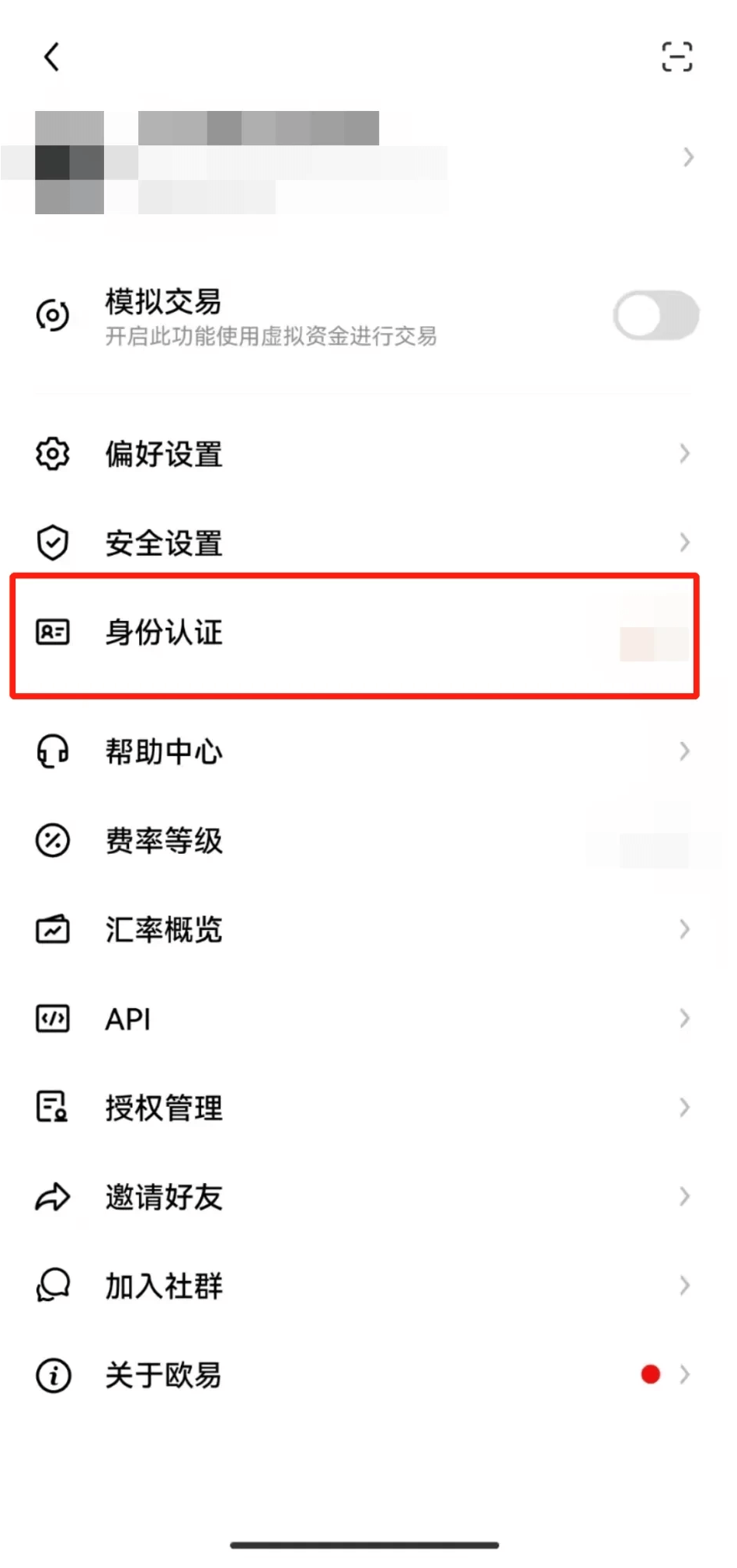Go back using the top-left arrow
This screenshot has width=737, height=1568.
tap(52, 57)
